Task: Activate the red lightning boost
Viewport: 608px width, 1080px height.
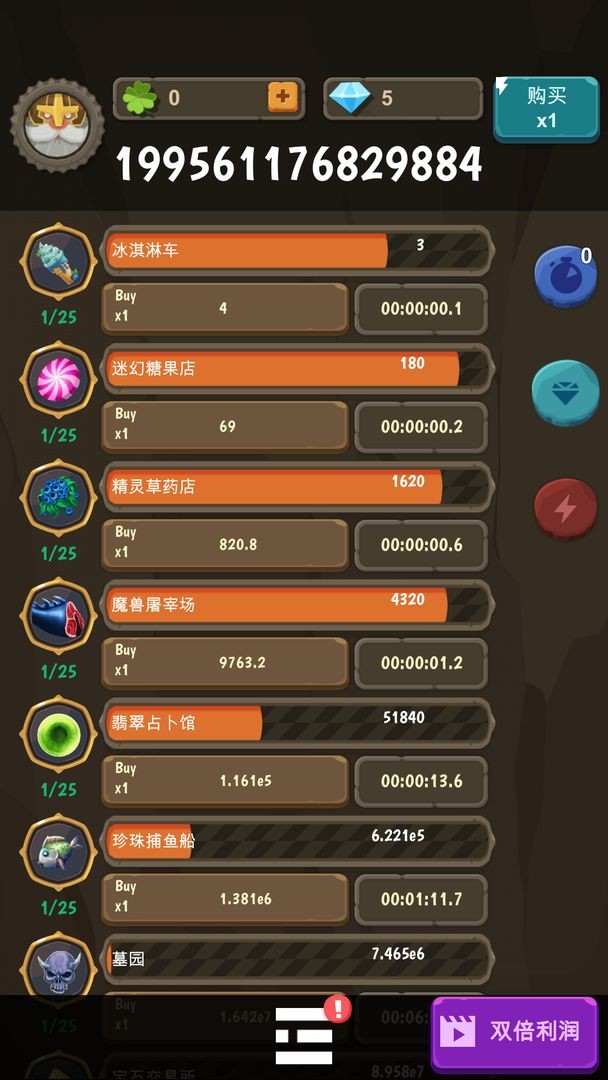Action: coord(565,510)
